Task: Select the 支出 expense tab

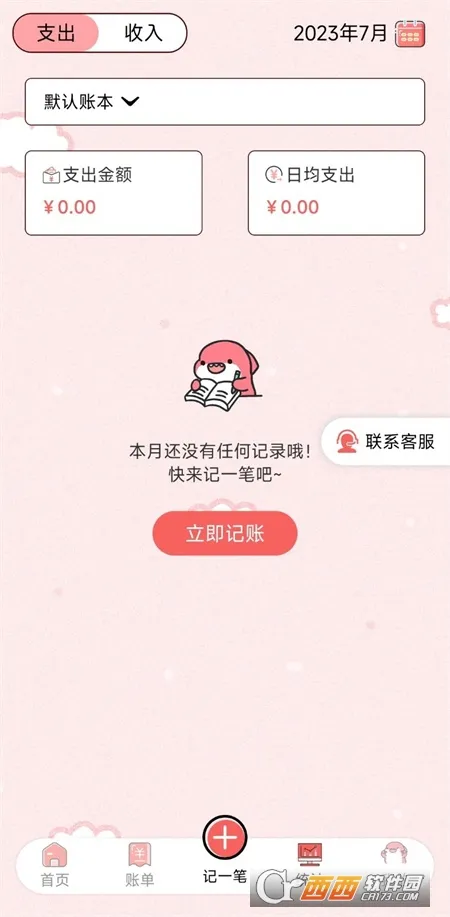Action: click(x=56, y=33)
